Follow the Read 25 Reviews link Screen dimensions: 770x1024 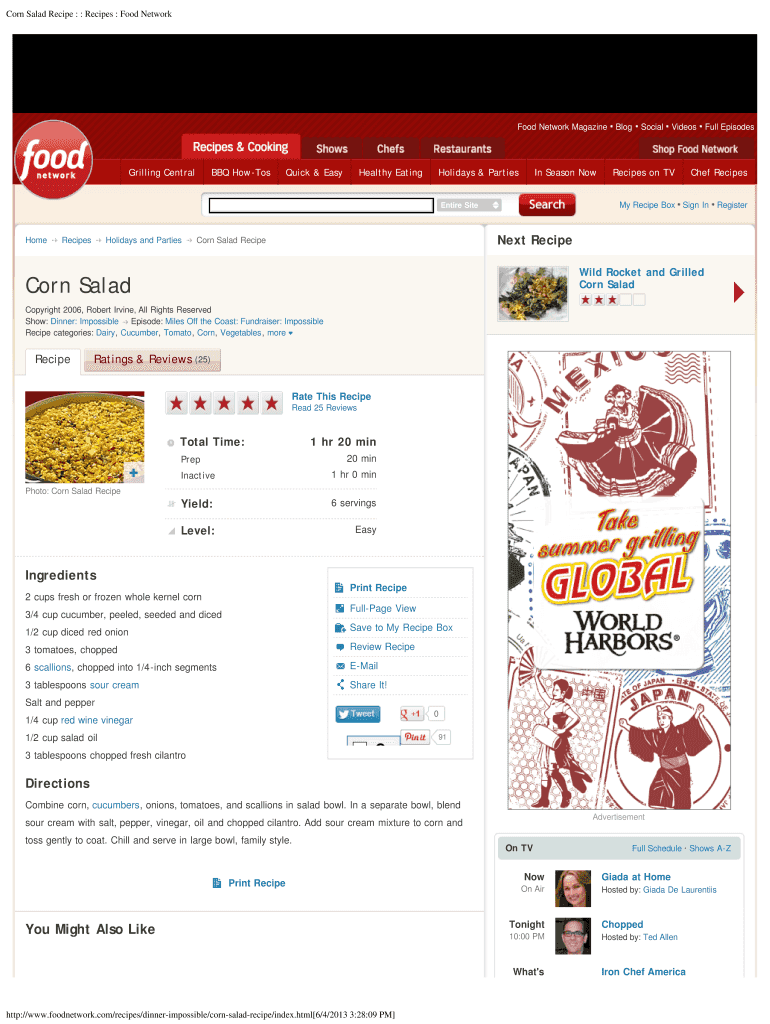pyautogui.click(x=324, y=408)
